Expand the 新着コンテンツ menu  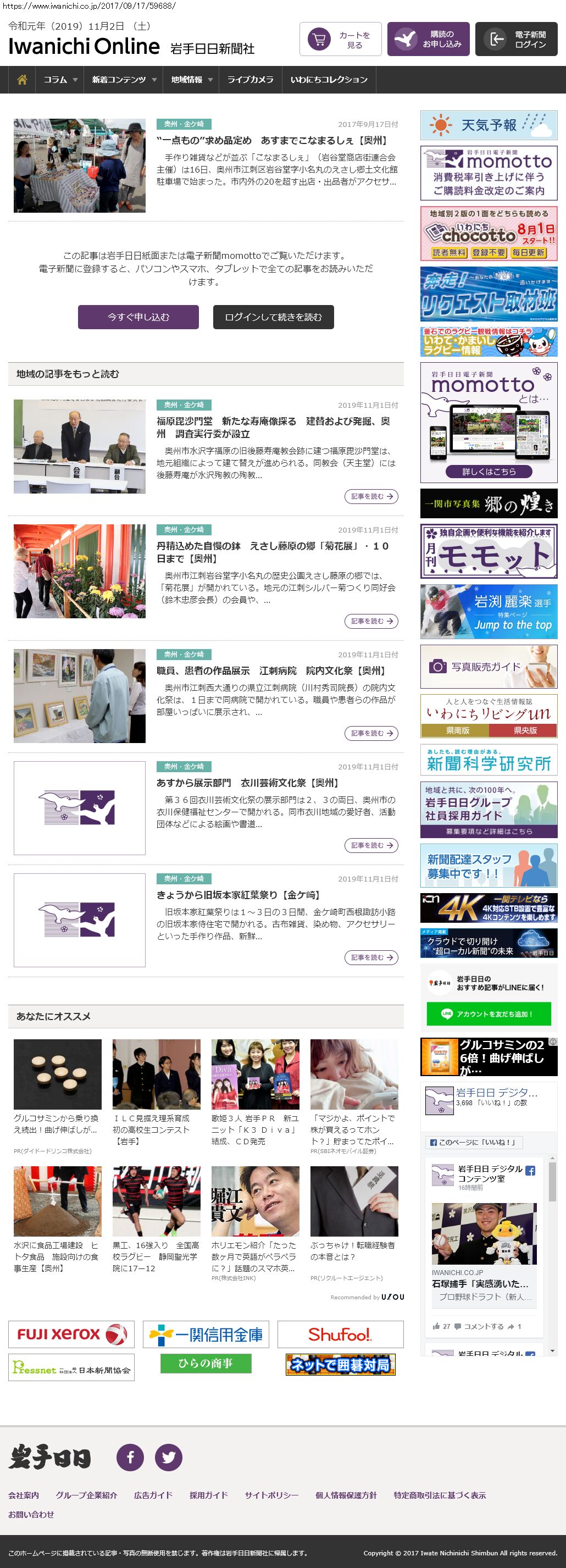click(x=124, y=80)
